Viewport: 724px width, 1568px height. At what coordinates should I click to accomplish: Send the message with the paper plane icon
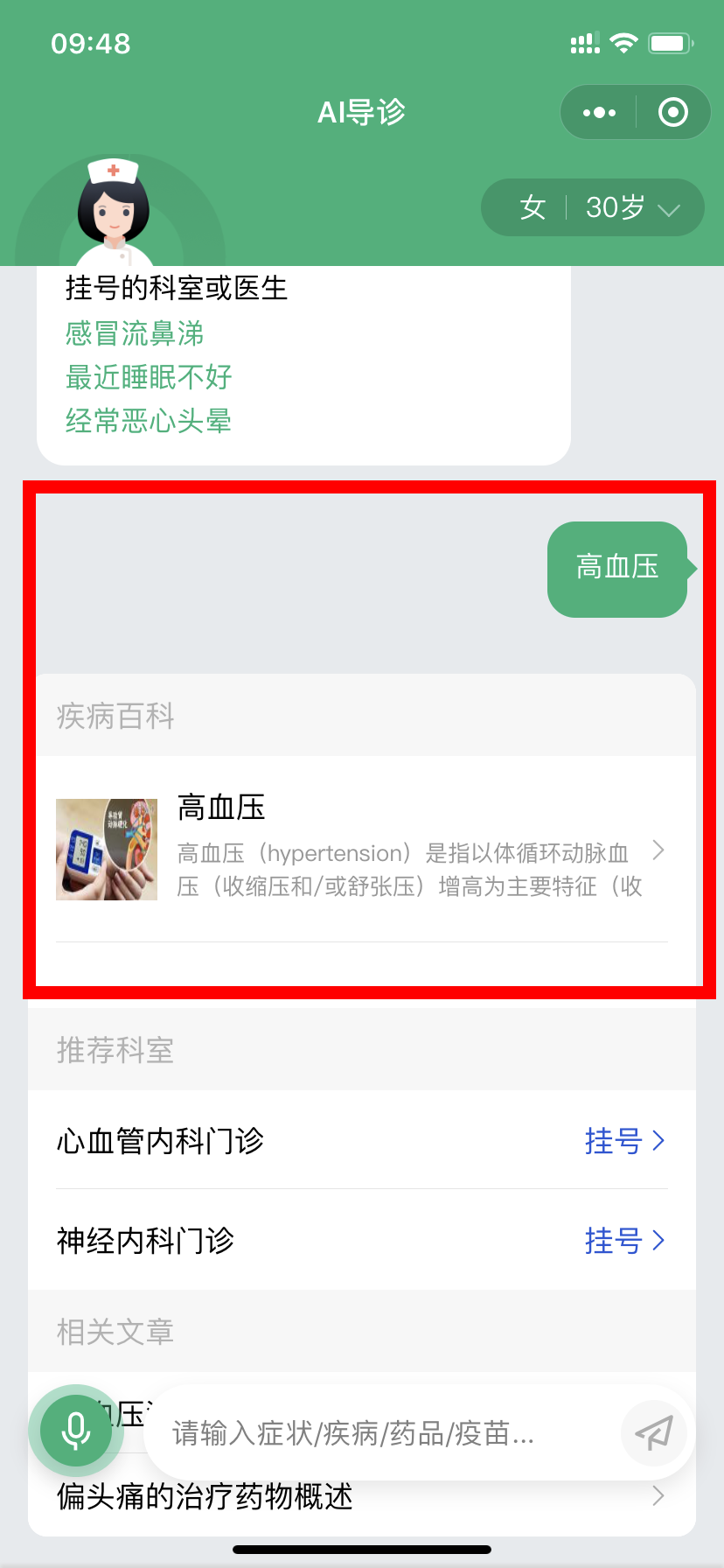coord(654,1432)
